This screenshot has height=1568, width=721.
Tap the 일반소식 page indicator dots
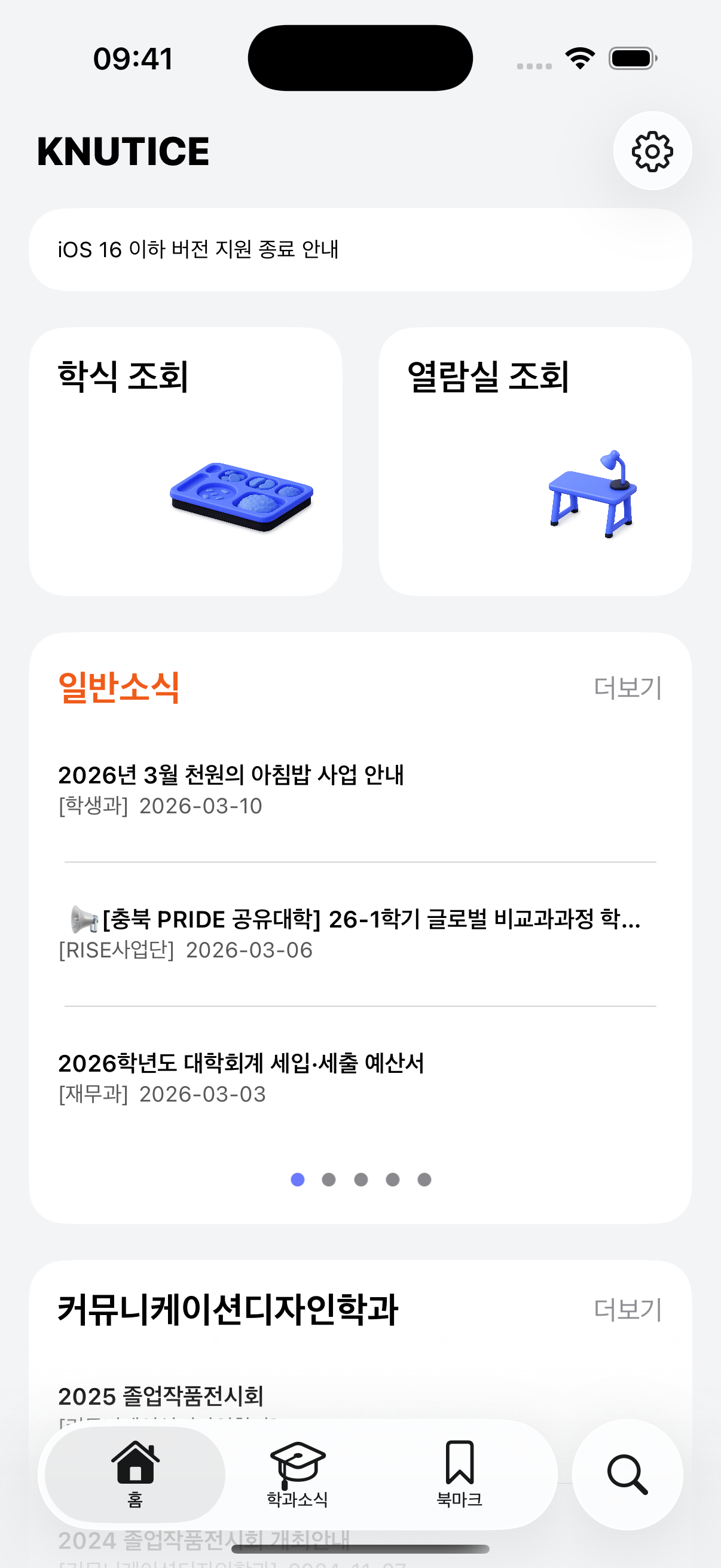361,1180
